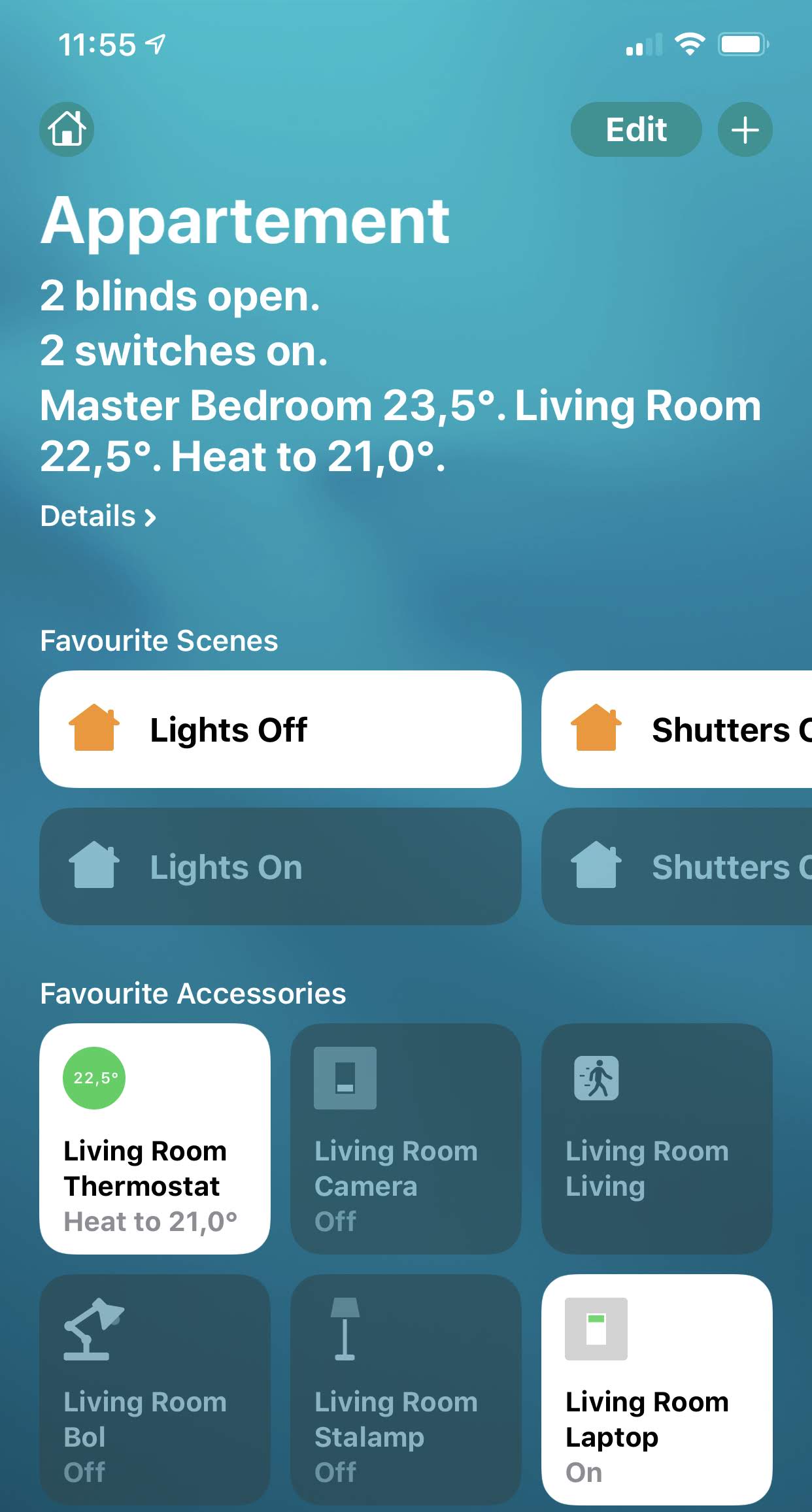This screenshot has height=1512, width=812.
Task: Open the Living Room Thermostat tile
Action: (155, 1139)
